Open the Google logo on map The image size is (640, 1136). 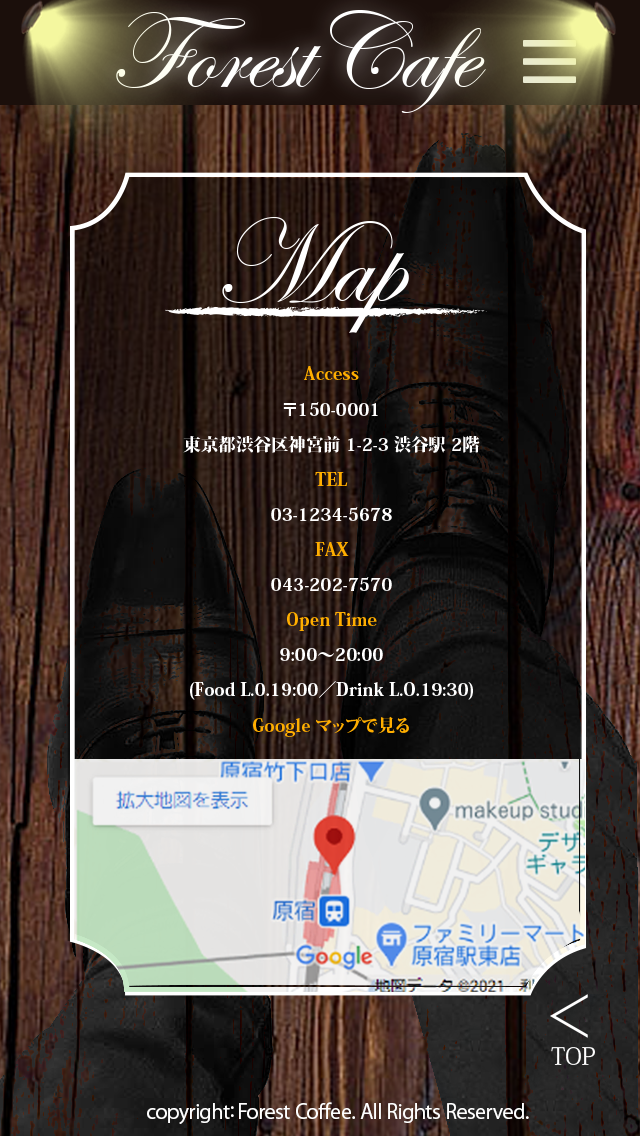334,956
